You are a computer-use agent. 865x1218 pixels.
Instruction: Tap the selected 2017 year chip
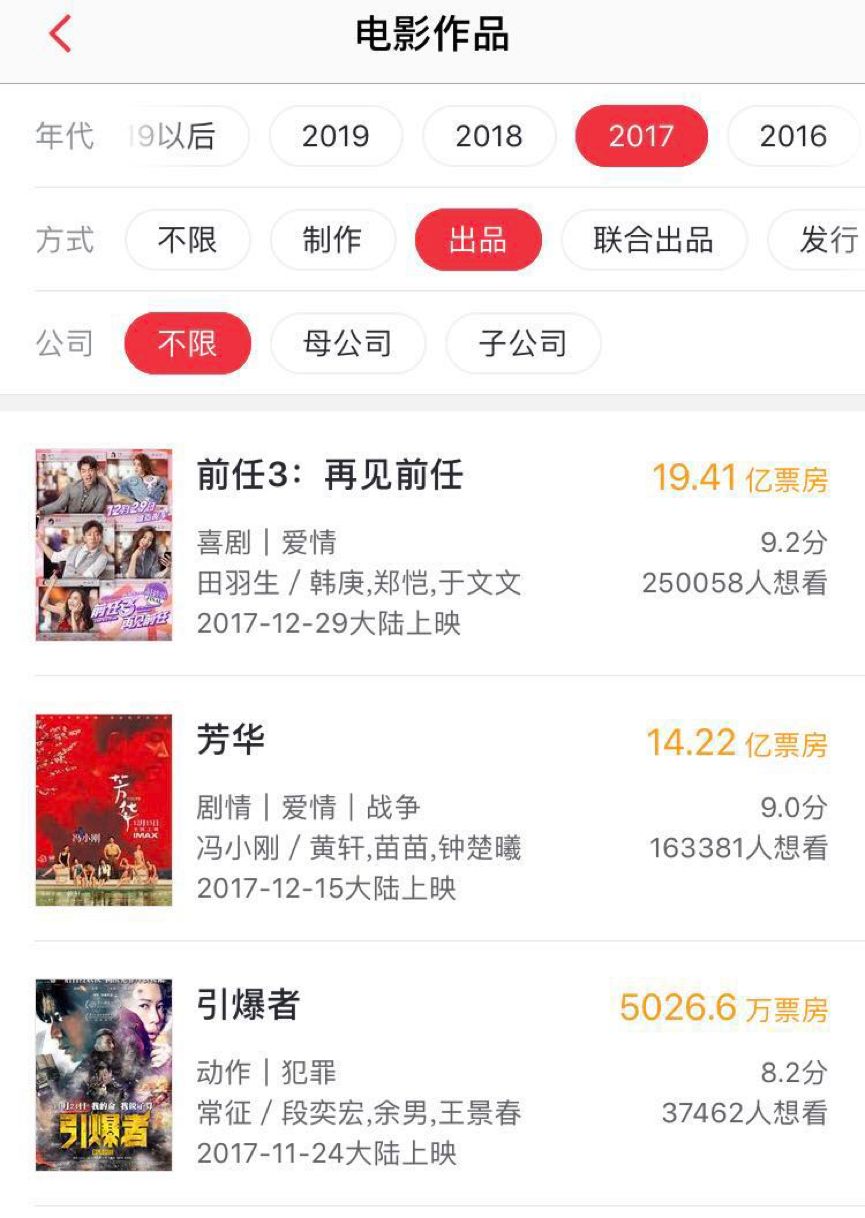[x=641, y=136]
